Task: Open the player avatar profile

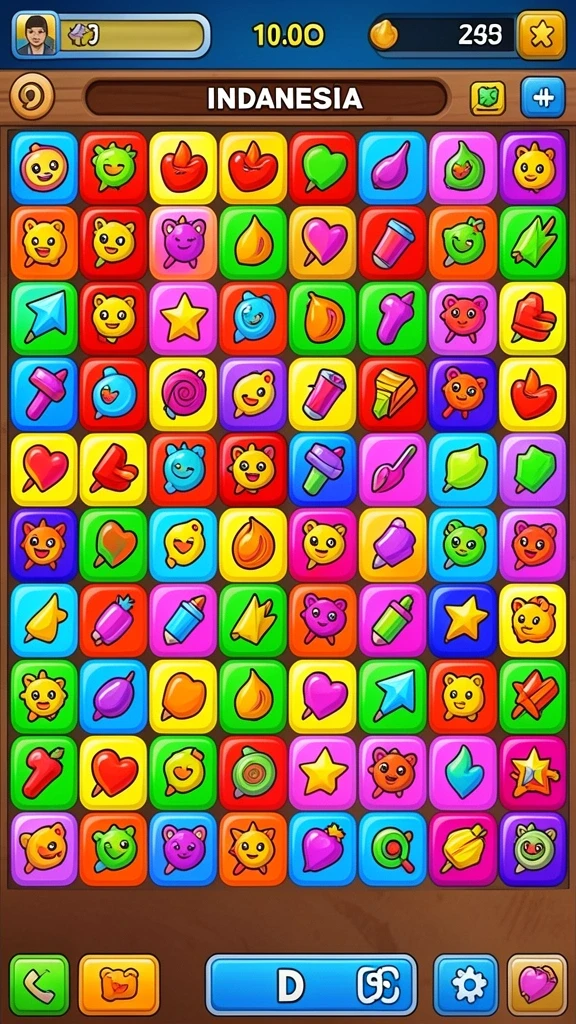Action: click(35, 35)
